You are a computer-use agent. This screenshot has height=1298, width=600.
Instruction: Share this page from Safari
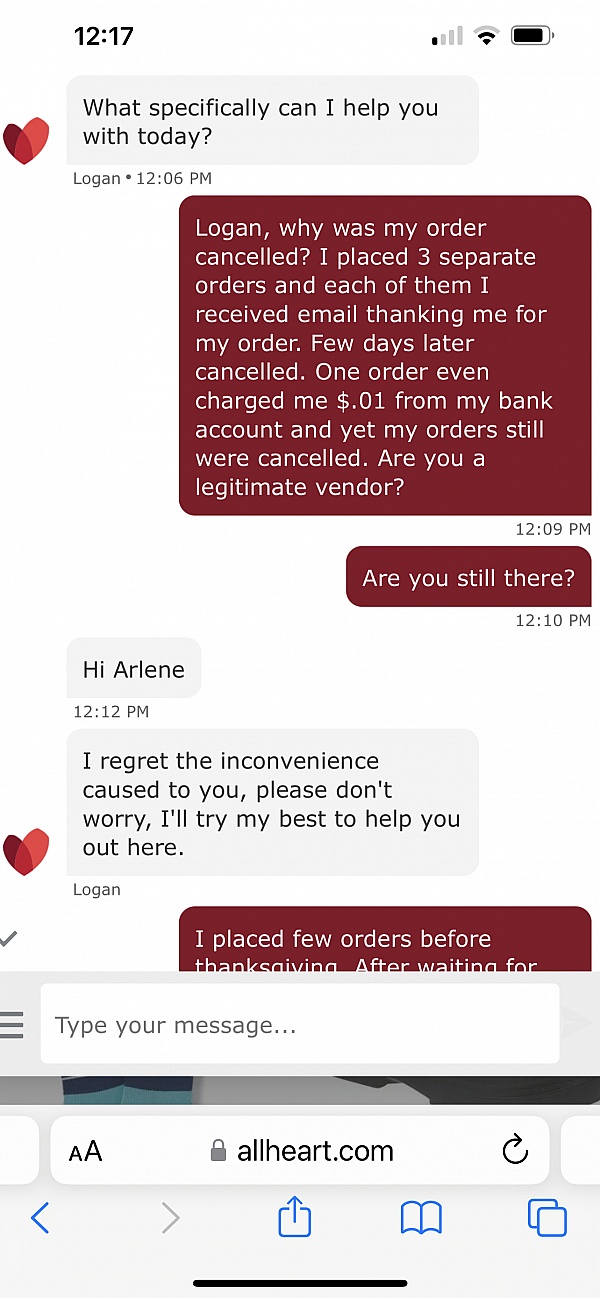[x=295, y=1217]
